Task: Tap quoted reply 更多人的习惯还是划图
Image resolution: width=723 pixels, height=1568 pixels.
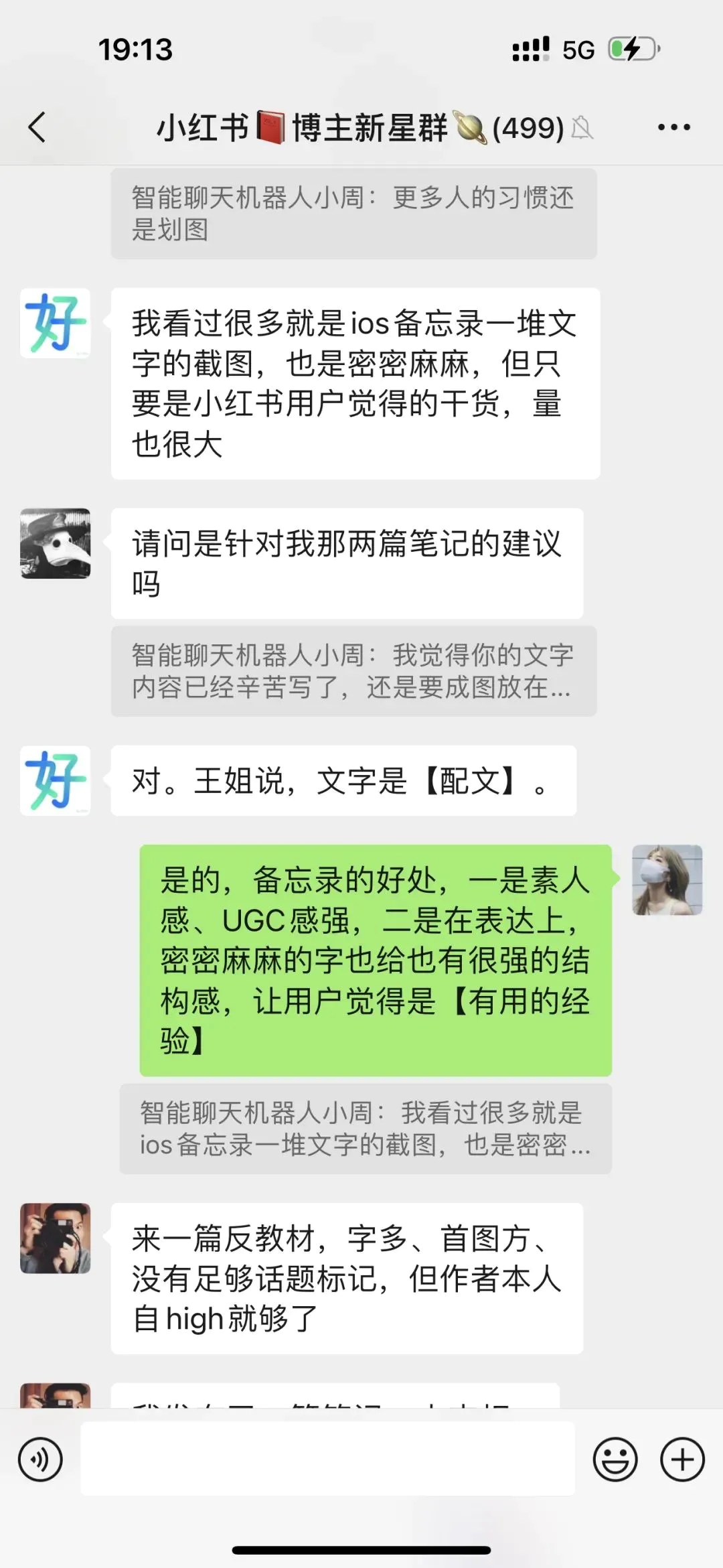Action: tap(353, 214)
